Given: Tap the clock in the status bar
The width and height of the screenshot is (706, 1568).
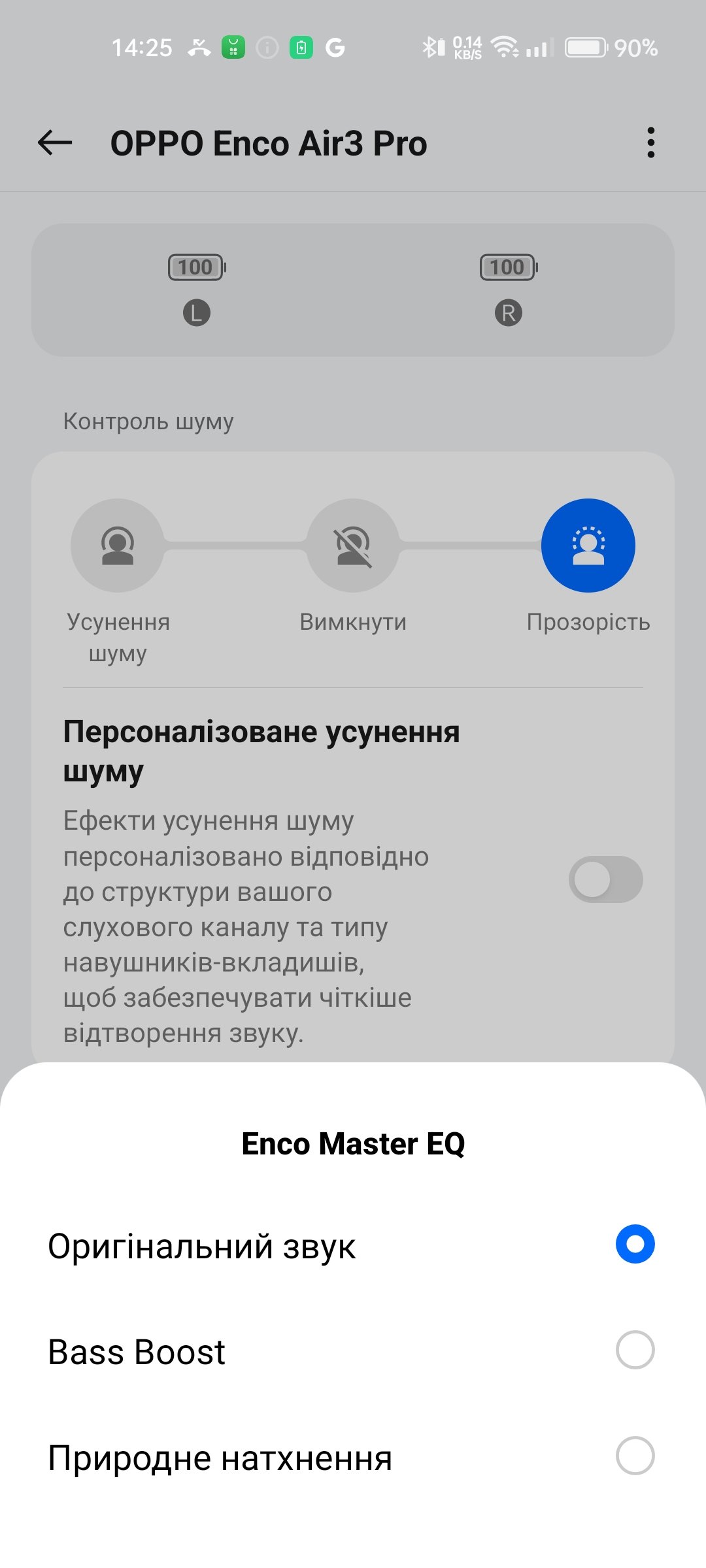Looking at the screenshot, I should 144,47.
